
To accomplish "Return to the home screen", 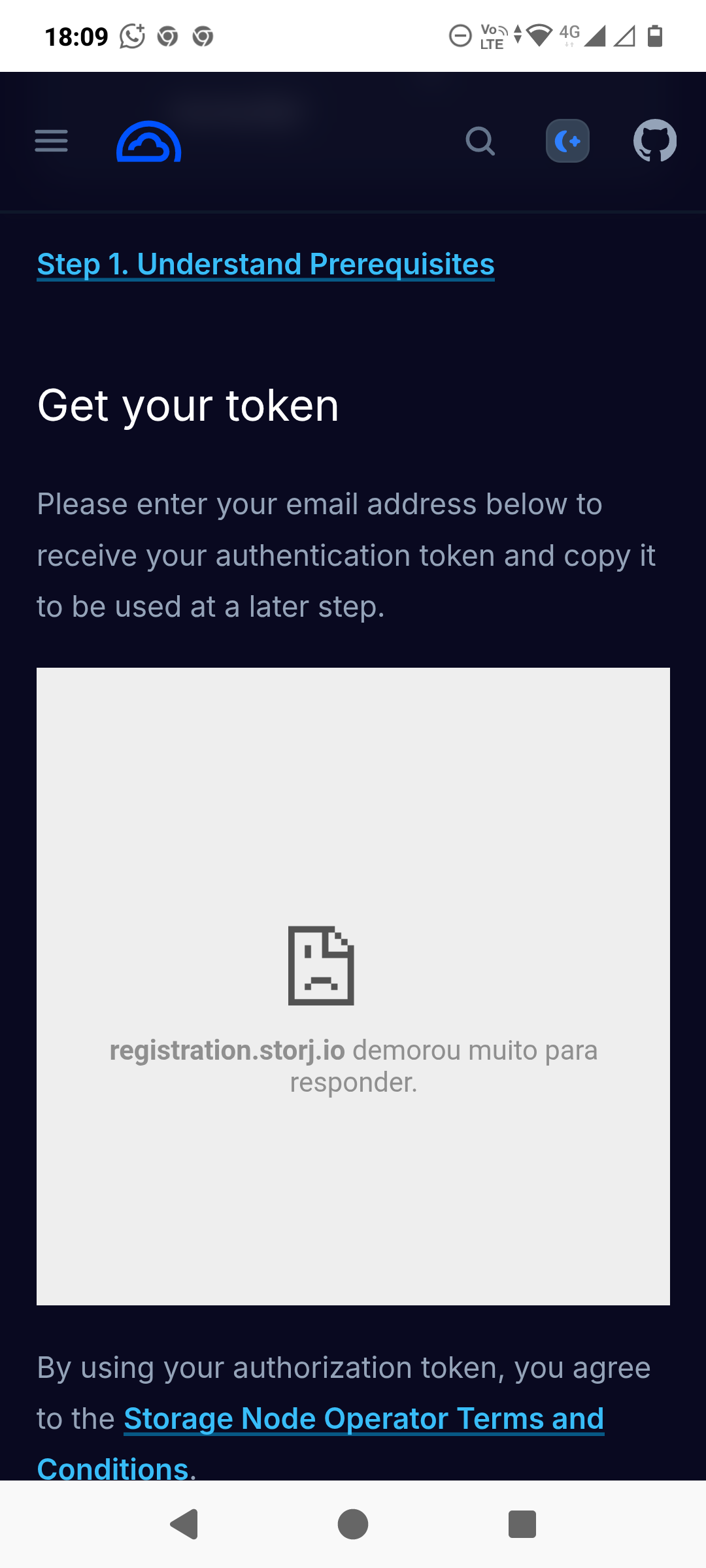I will 353,1524.
